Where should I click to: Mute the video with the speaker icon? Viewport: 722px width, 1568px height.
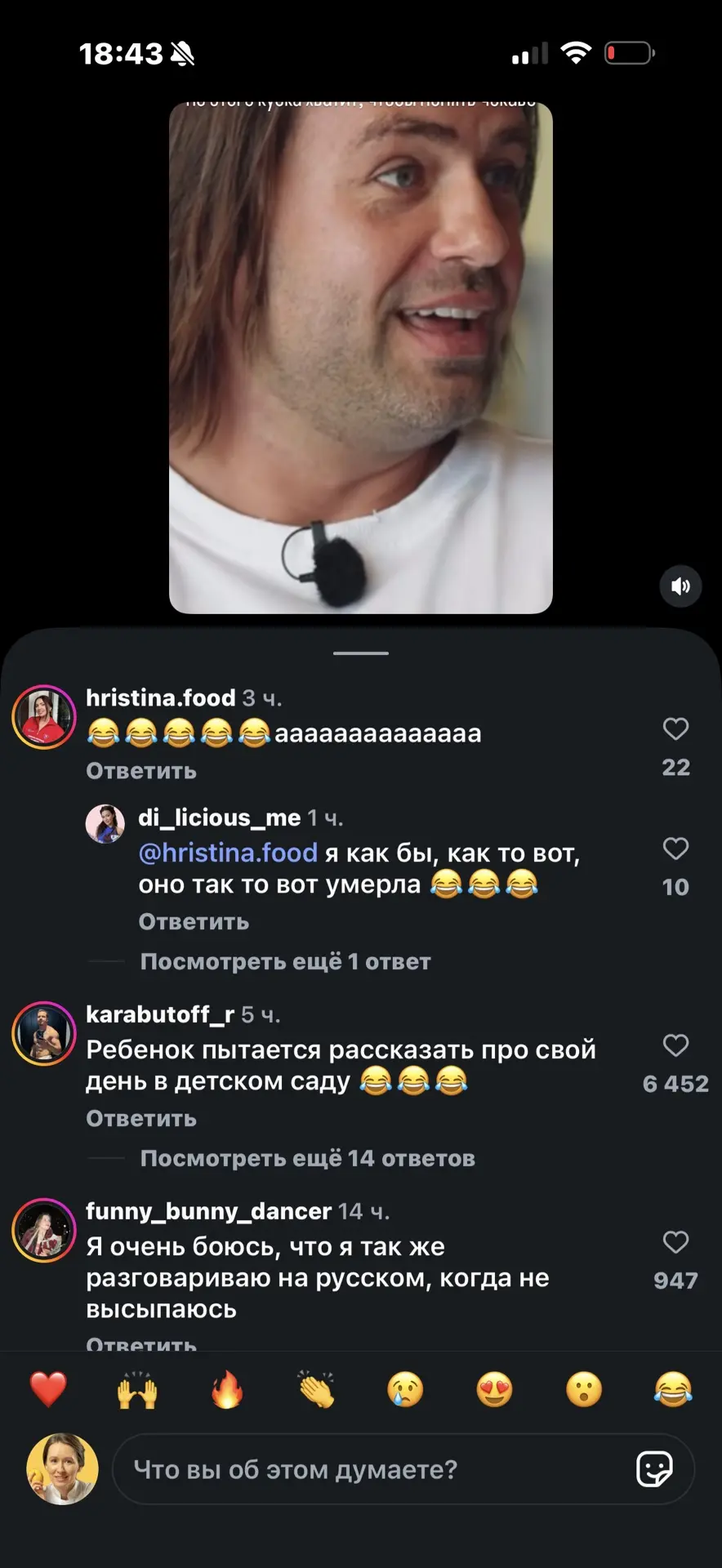[x=680, y=586]
